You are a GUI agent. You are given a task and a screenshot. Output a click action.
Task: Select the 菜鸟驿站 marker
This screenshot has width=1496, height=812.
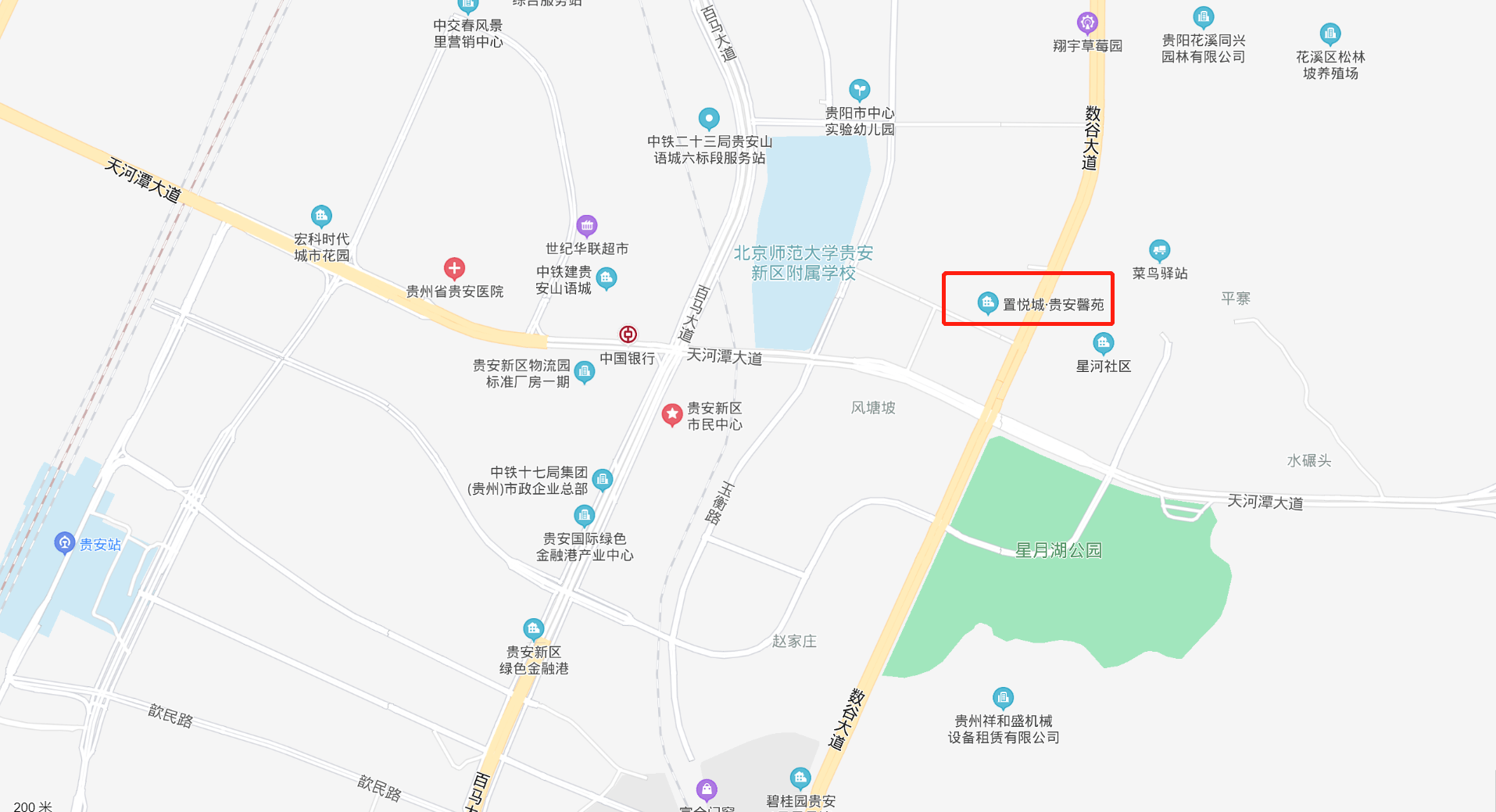click(1159, 250)
